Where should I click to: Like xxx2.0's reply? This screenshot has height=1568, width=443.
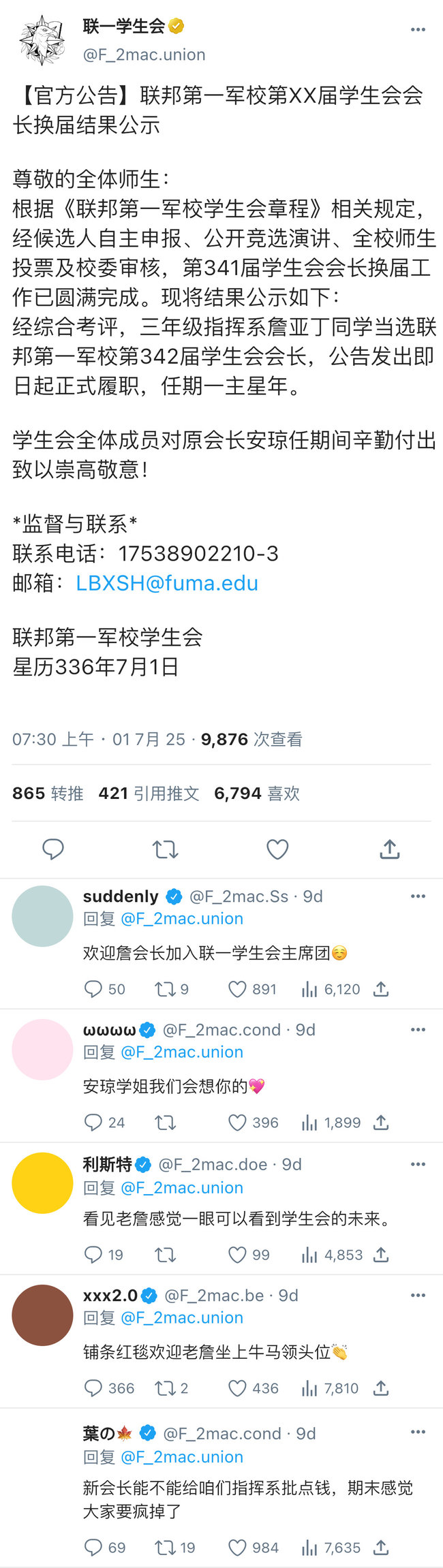tap(237, 1388)
